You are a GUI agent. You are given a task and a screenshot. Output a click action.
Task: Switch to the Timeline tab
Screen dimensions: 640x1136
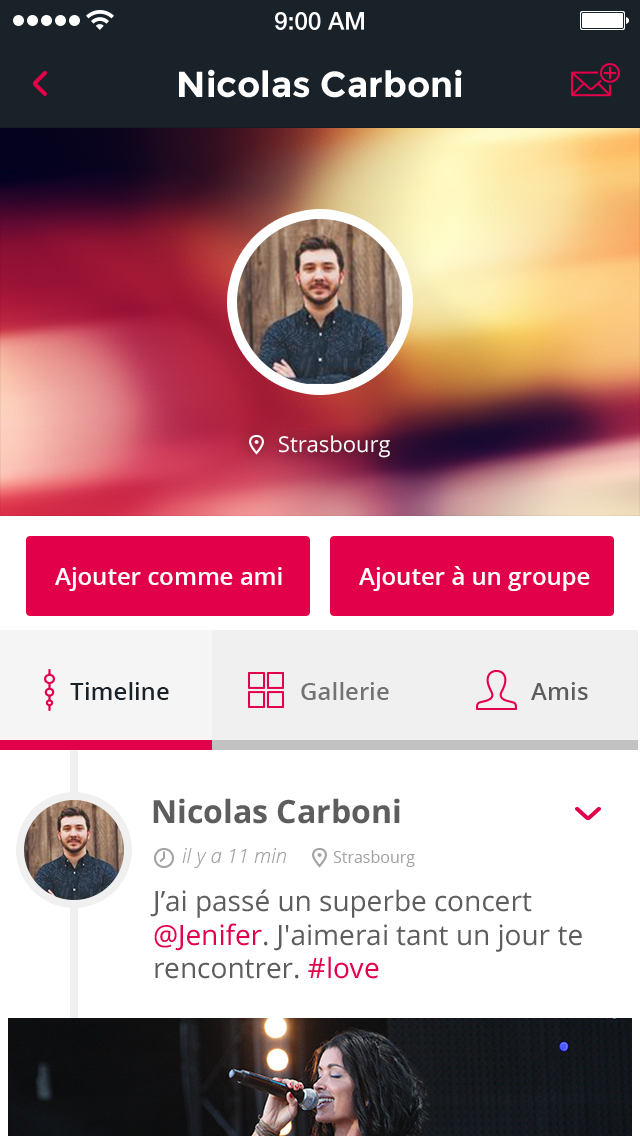(x=106, y=691)
